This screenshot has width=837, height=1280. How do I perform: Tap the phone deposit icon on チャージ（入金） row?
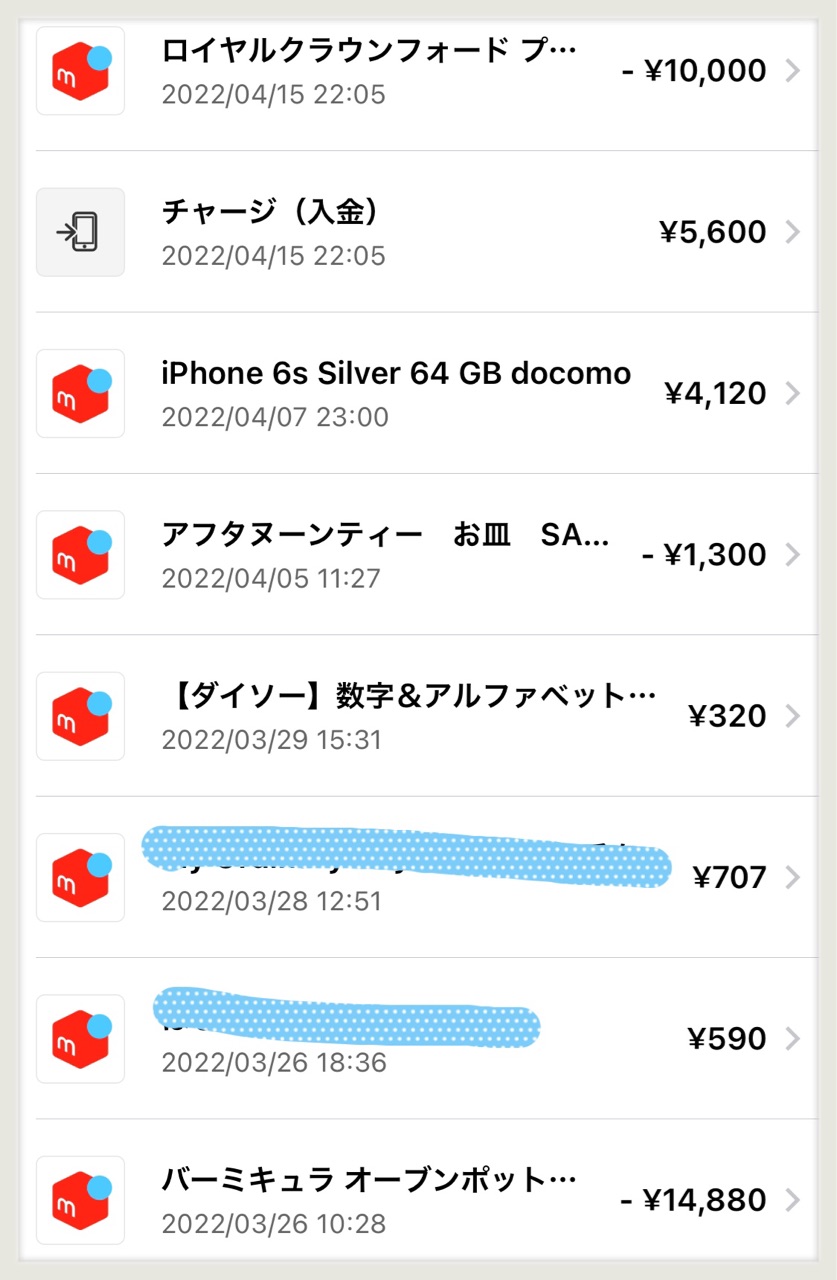click(x=80, y=232)
